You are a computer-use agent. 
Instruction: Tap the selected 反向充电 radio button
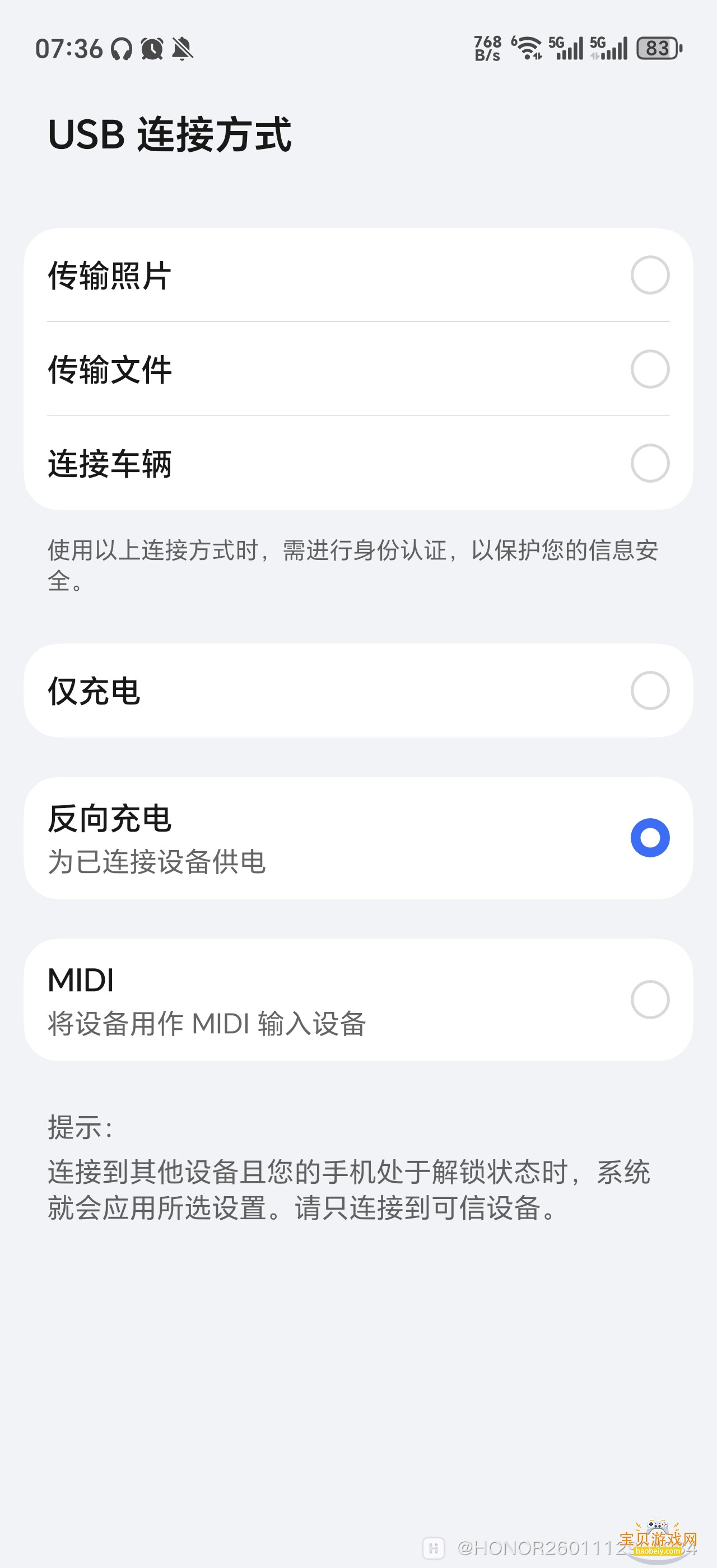(x=651, y=837)
